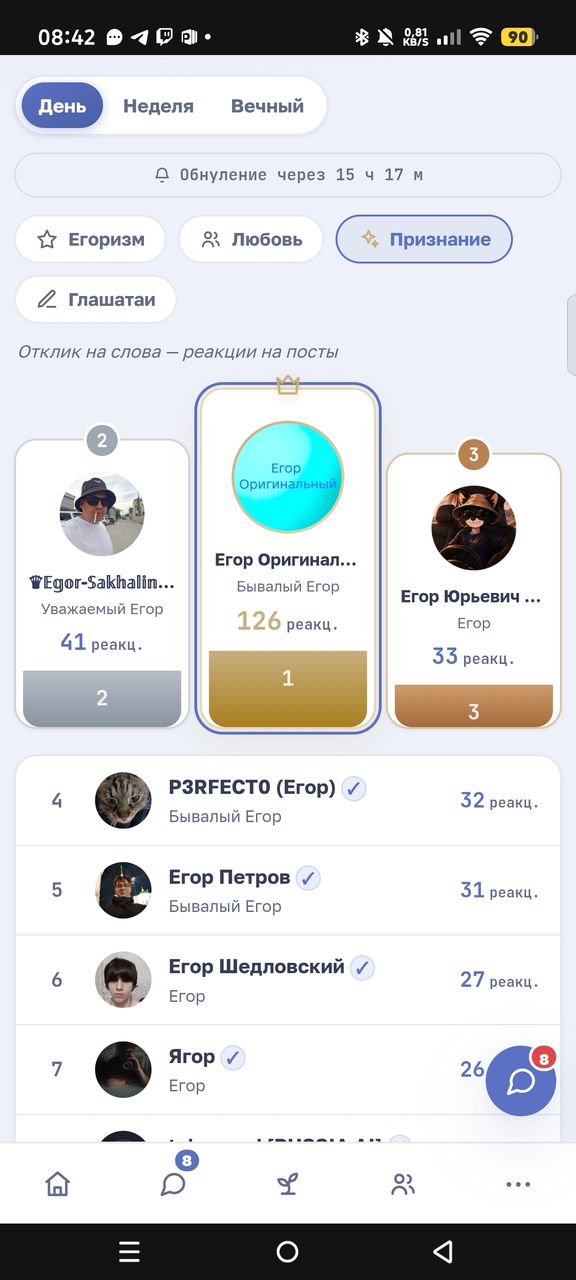The image size is (576, 1280).
Task: Choose the Егоризм filter chip
Action: pyautogui.click(x=90, y=240)
